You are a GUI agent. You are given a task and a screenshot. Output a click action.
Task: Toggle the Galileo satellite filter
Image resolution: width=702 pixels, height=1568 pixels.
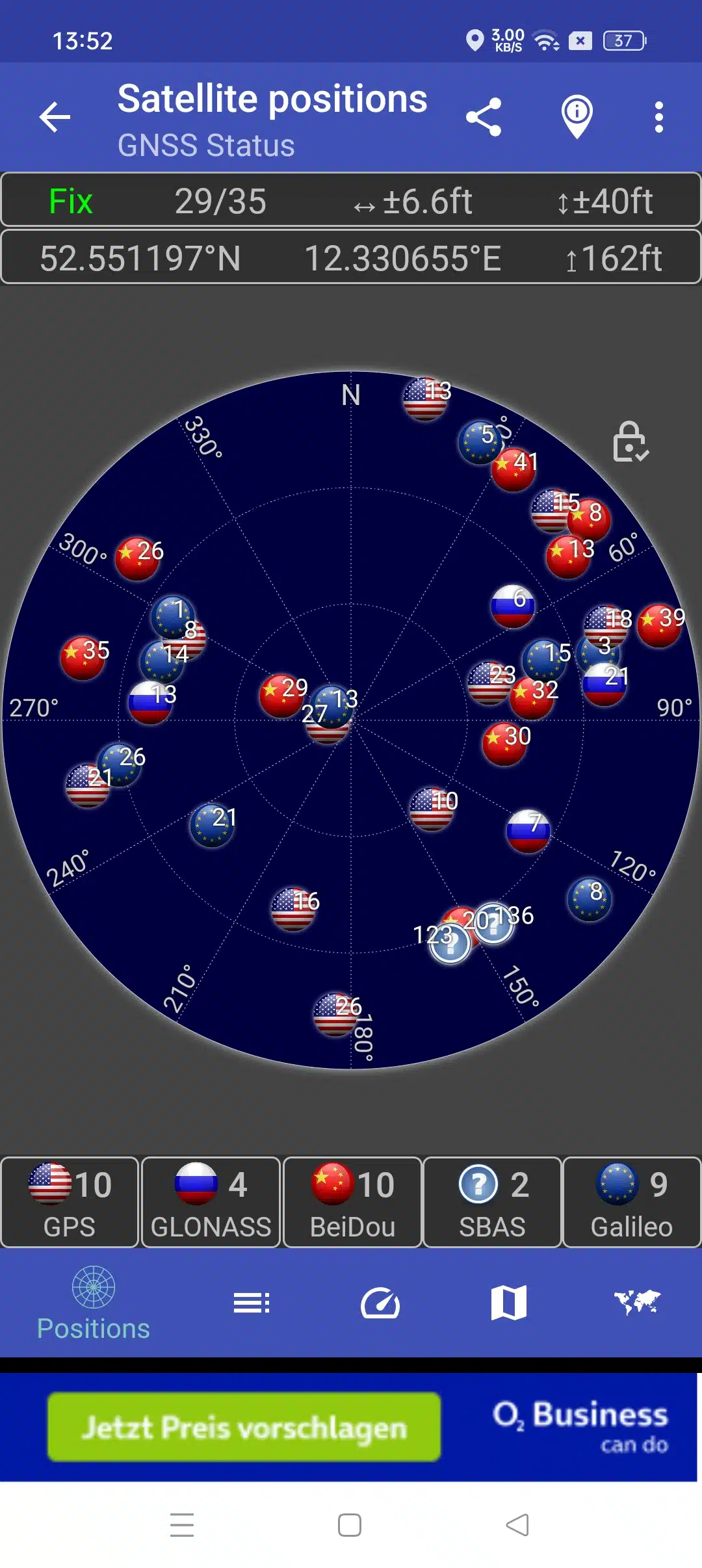[631, 1202]
